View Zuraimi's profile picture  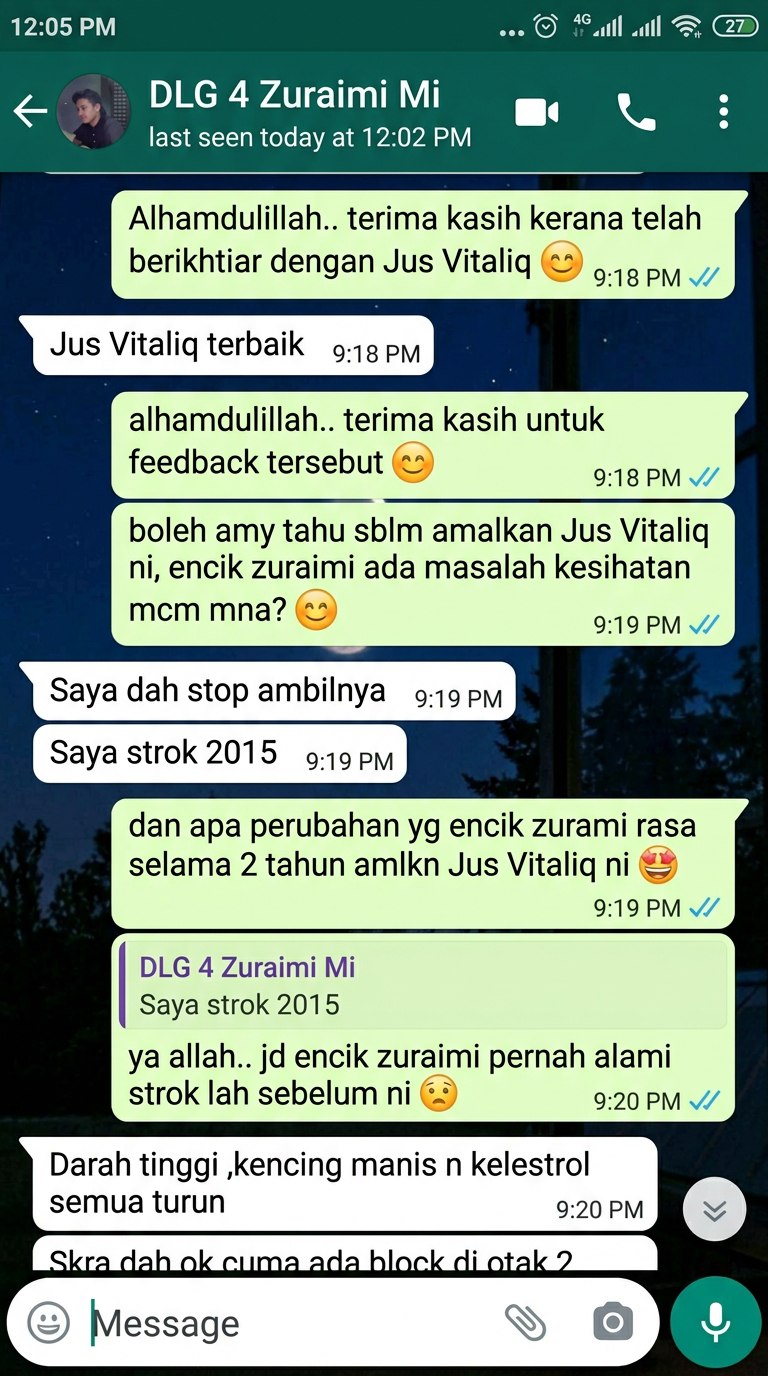click(92, 112)
